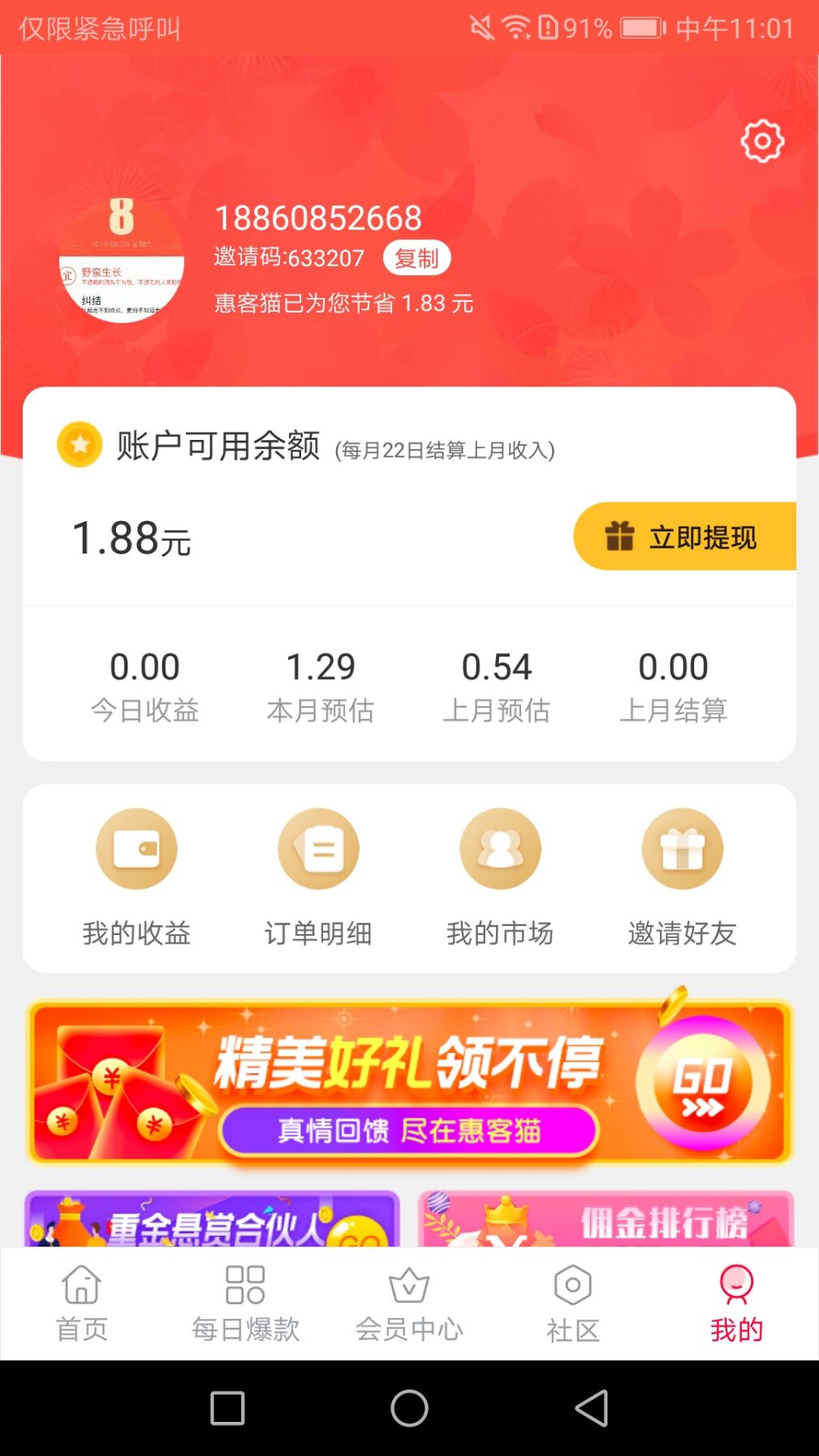Go back using the system back button
The width and height of the screenshot is (819, 1456).
point(592,1408)
